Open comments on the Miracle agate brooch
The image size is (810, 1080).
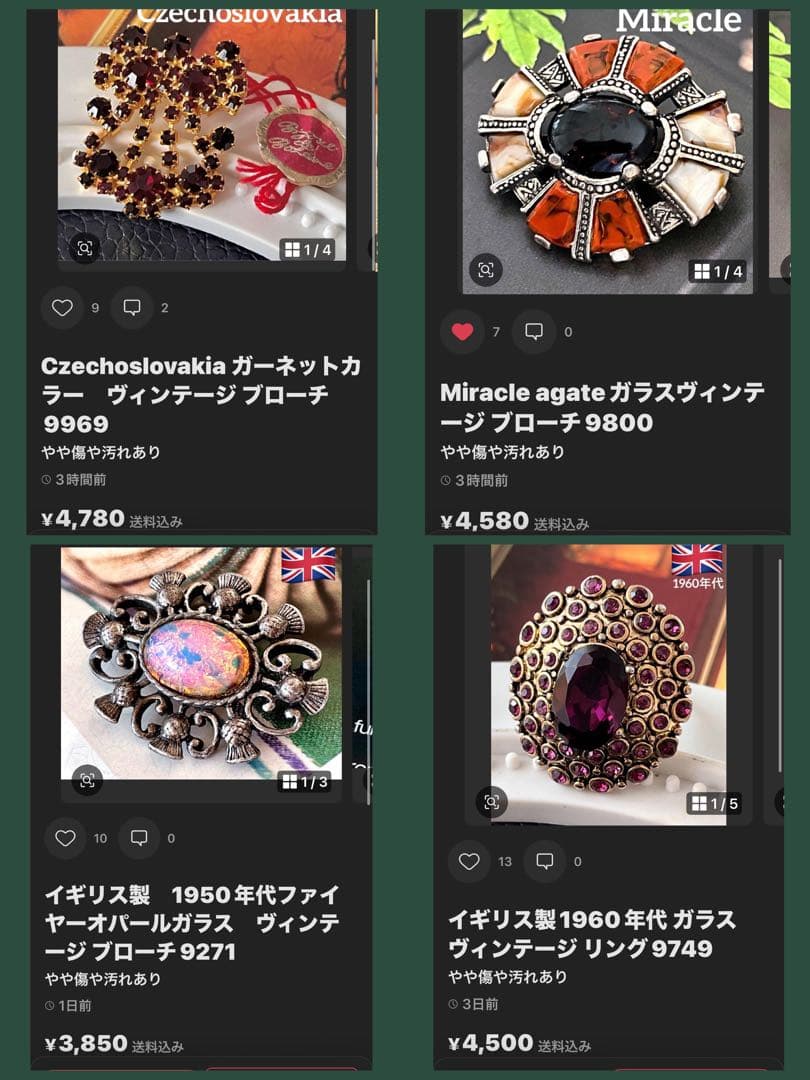point(536,331)
